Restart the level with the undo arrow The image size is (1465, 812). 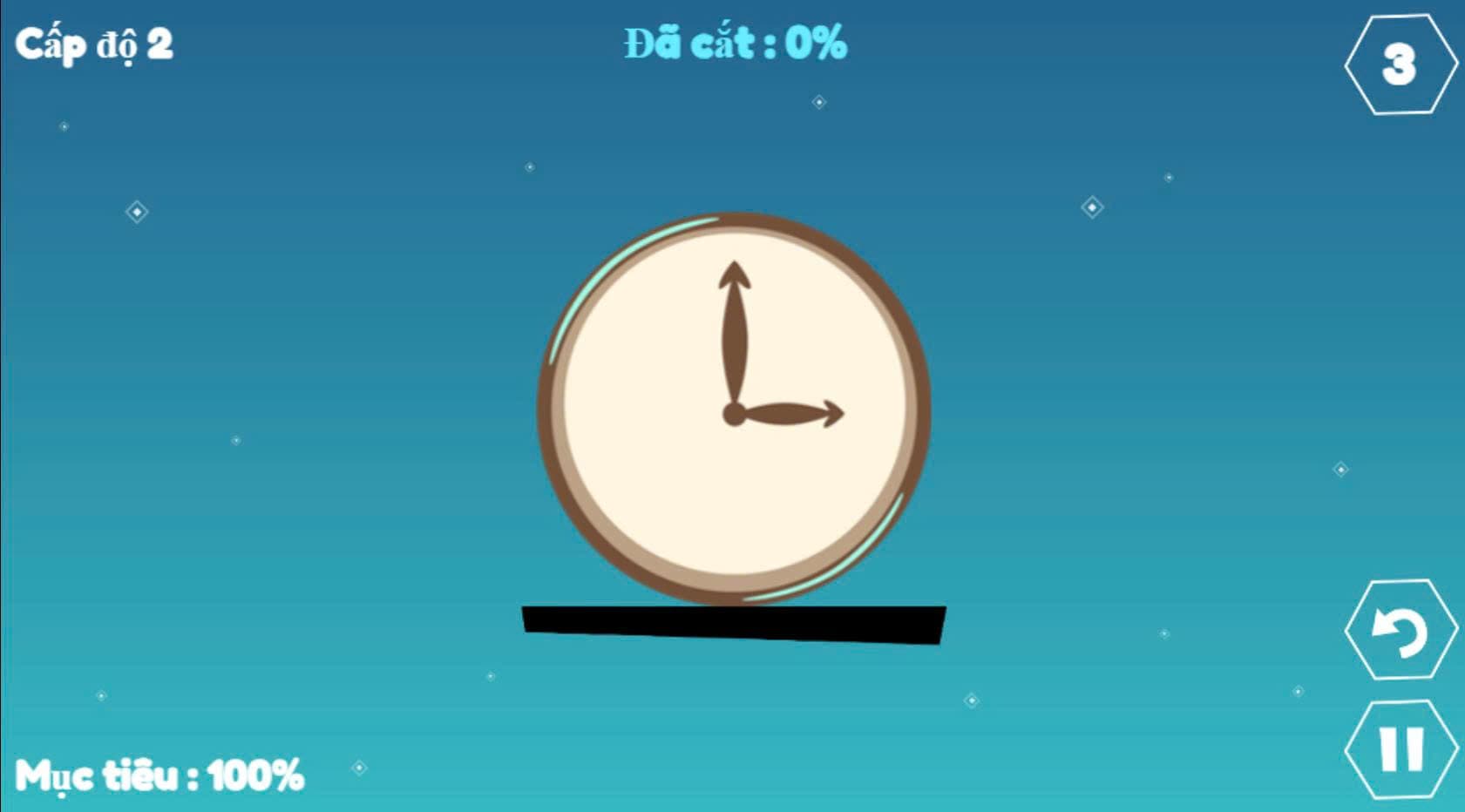1401,631
